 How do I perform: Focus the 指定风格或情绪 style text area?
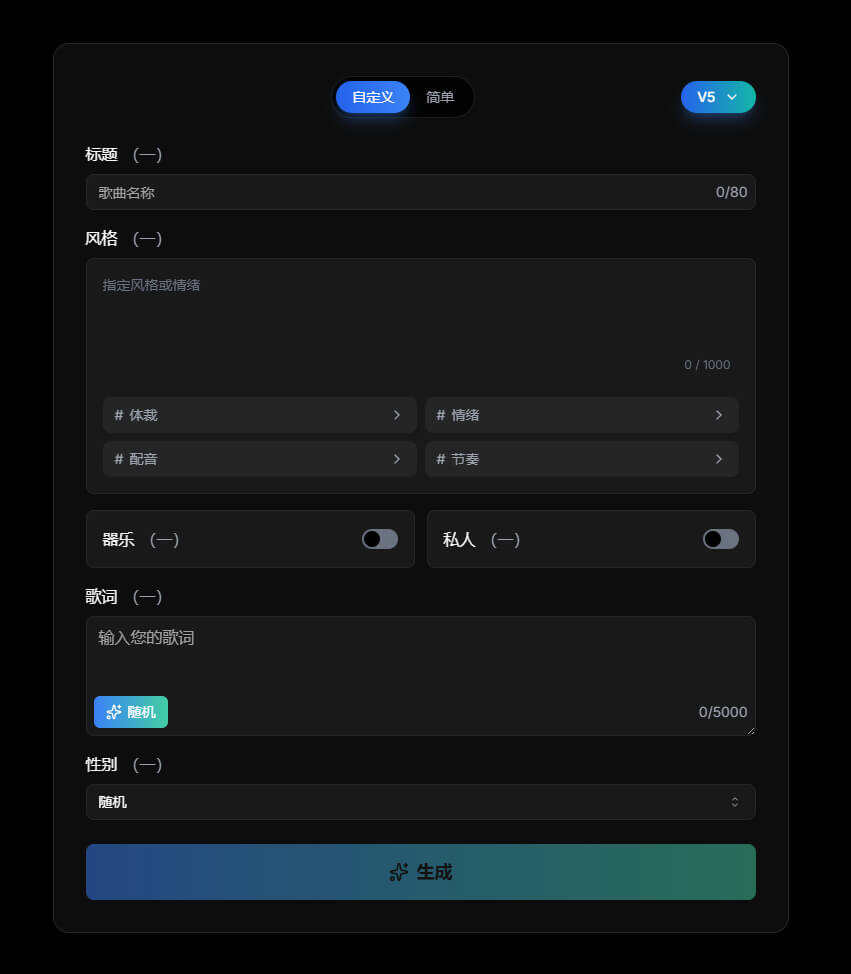click(x=420, y=315)
